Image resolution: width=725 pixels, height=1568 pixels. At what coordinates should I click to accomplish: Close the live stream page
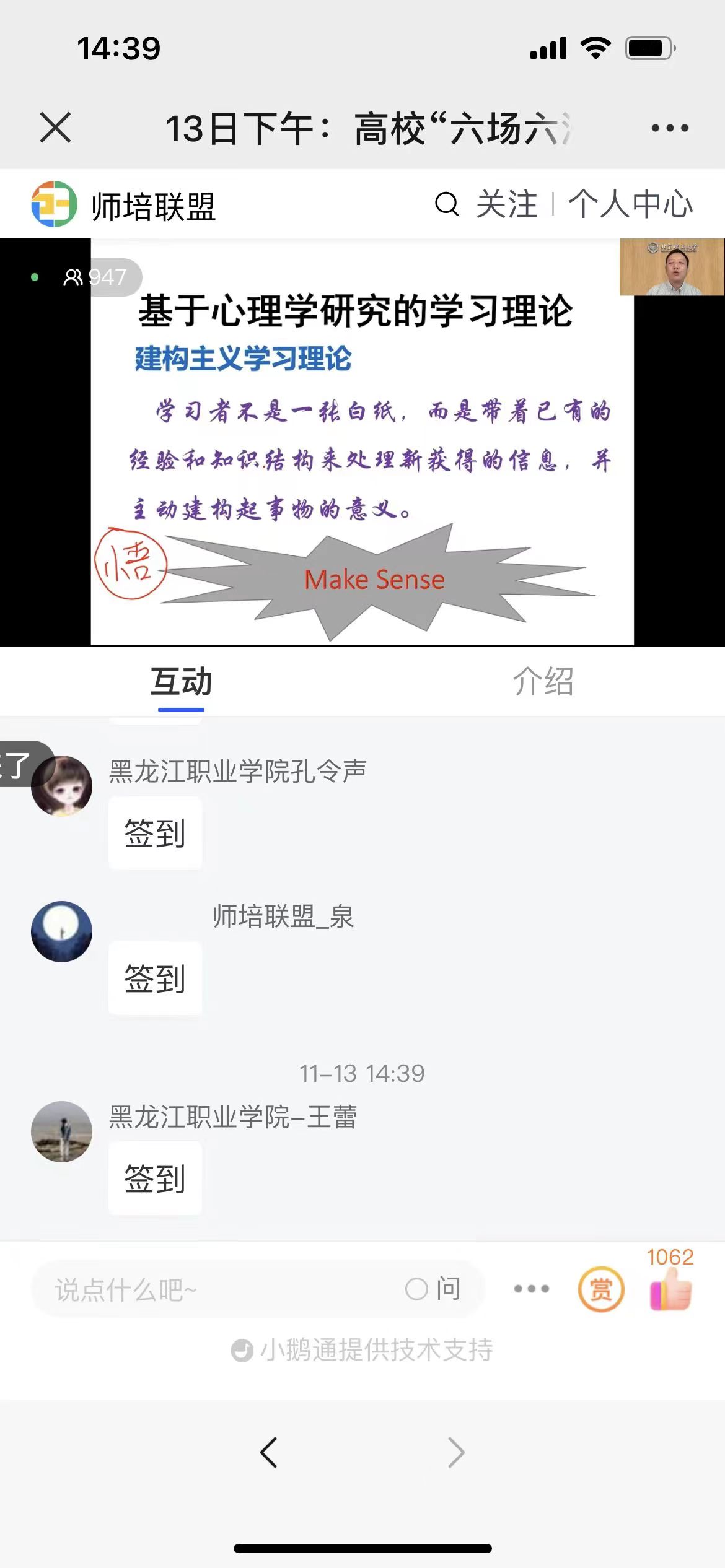[x=55, y=128]
